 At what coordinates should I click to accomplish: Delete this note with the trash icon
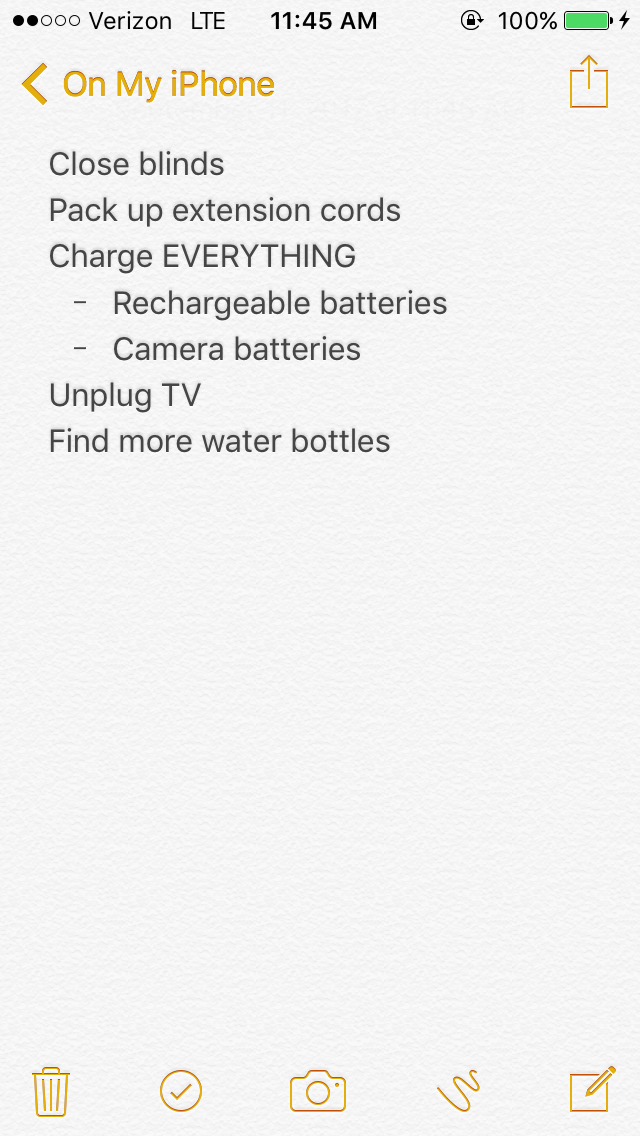51,1091
